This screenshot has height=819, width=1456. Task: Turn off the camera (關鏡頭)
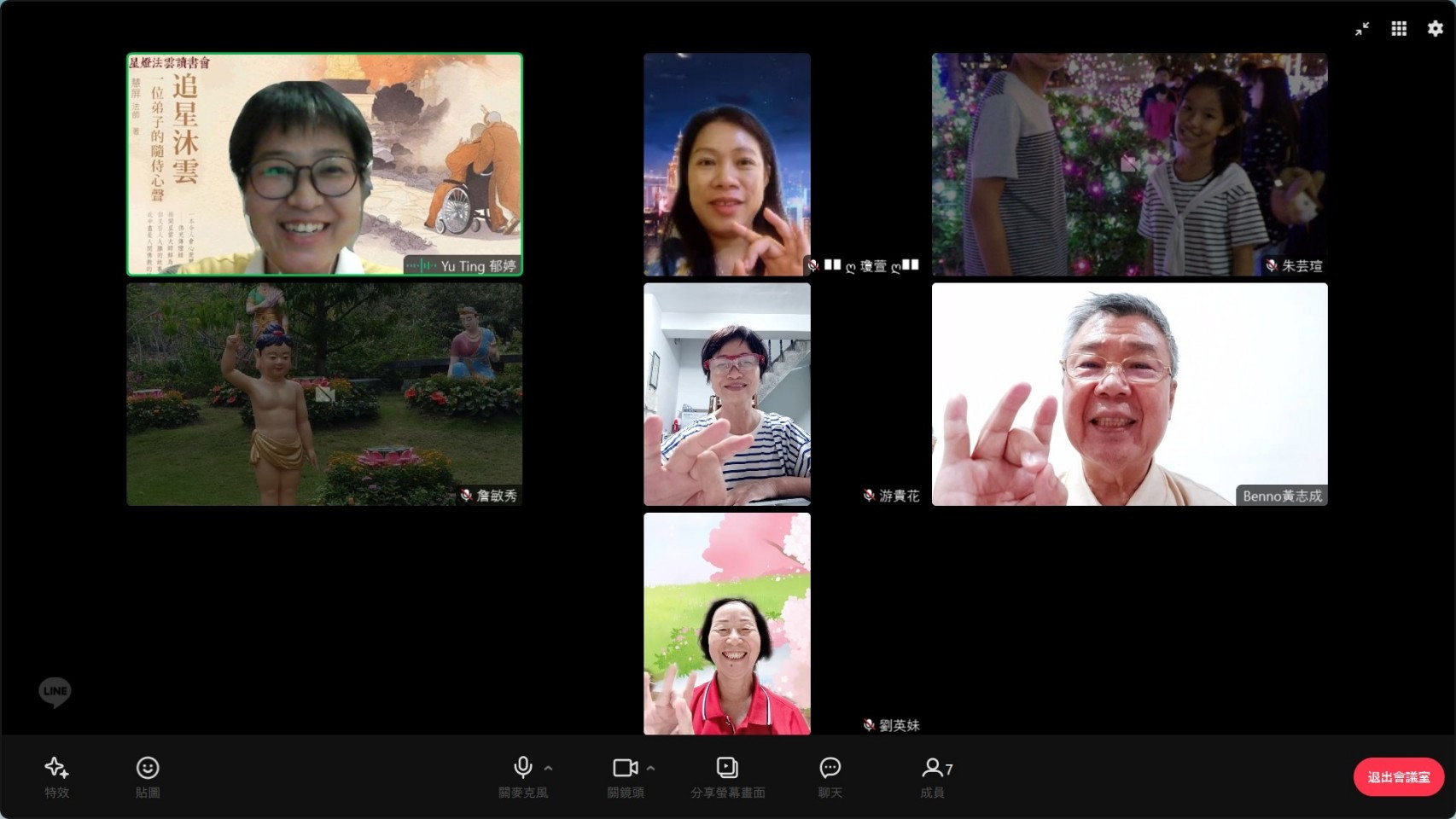tap(625, 776)
